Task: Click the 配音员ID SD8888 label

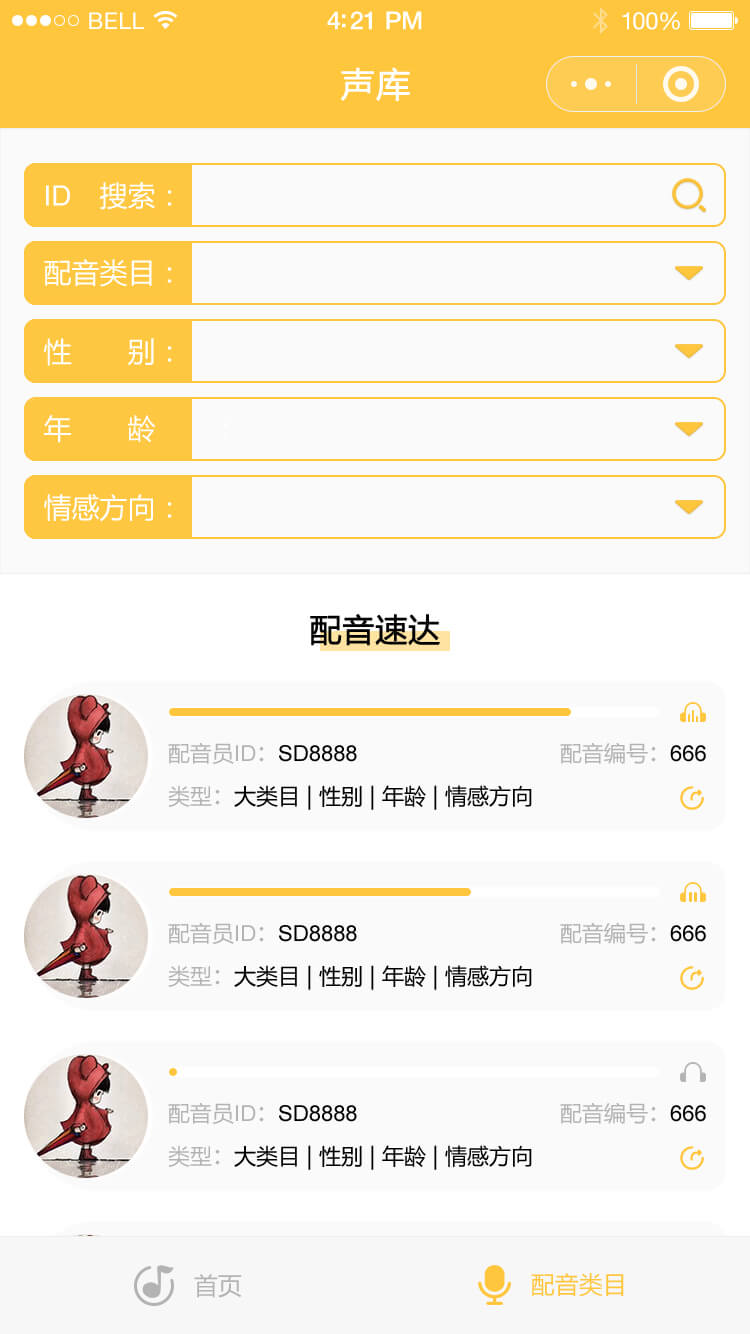Action: point(260,753)
